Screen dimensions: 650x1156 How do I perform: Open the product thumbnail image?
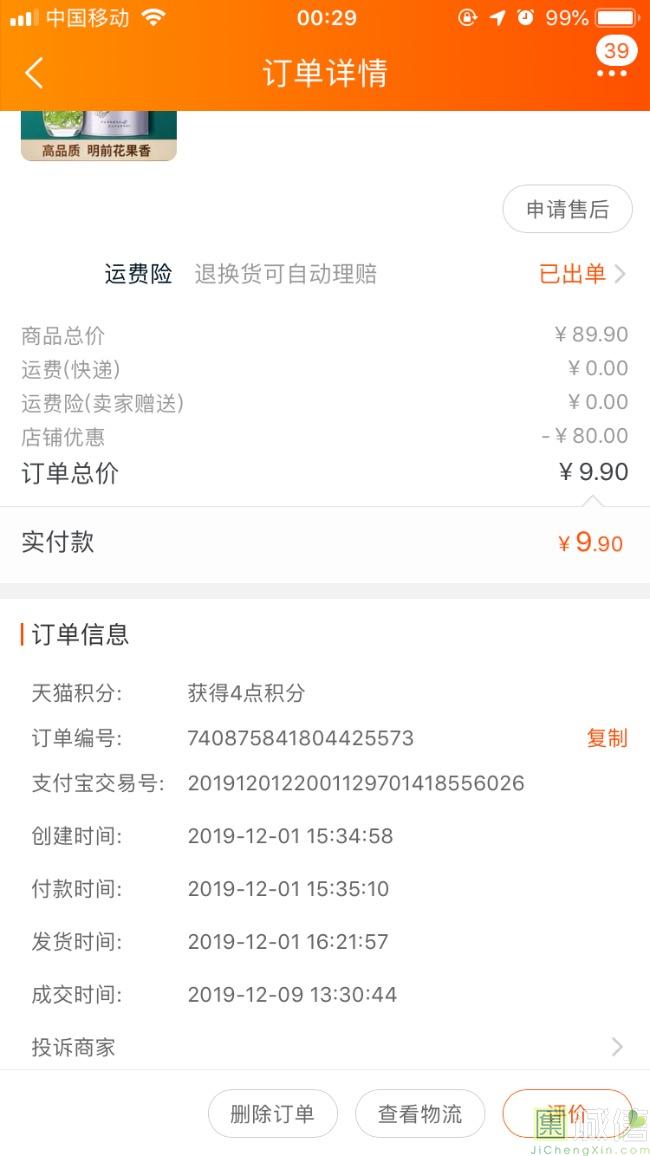click(x=99, y=136)
